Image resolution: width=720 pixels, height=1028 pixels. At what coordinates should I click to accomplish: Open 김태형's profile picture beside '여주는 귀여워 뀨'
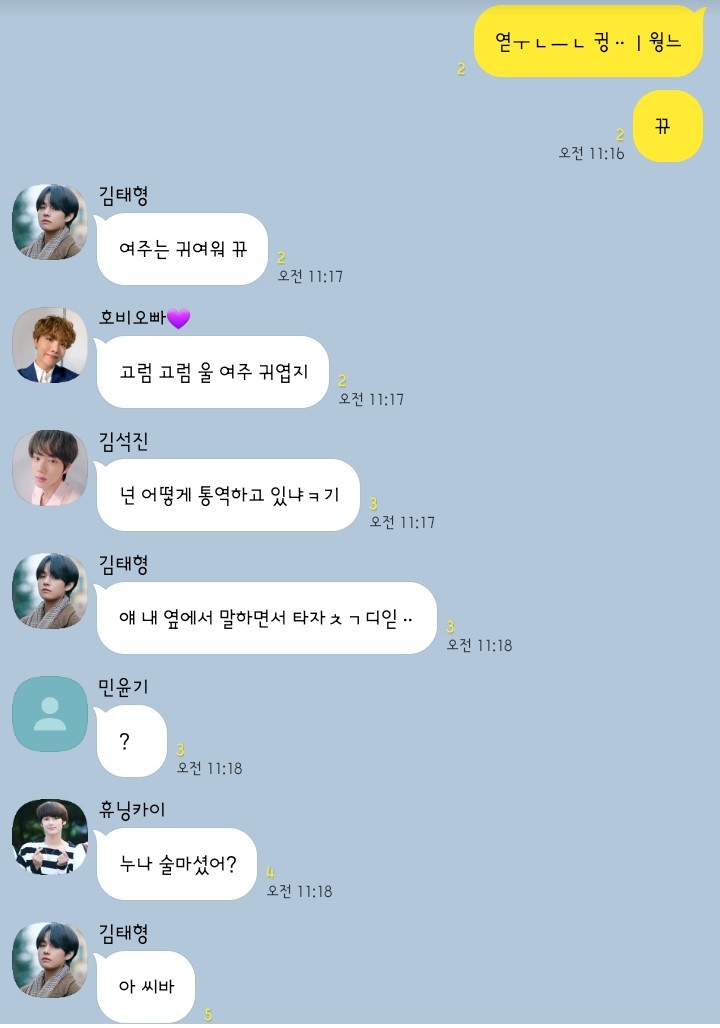pos(50,222)
